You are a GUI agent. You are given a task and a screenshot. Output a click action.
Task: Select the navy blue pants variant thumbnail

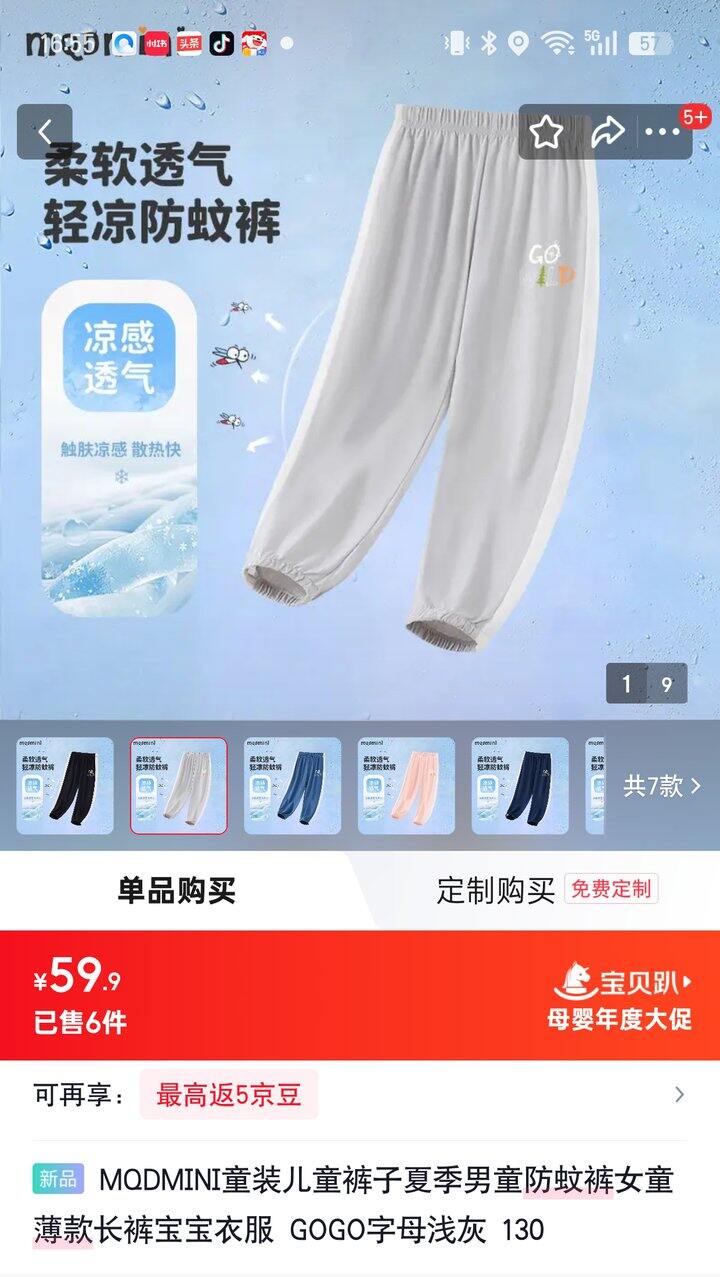point(520,786)
